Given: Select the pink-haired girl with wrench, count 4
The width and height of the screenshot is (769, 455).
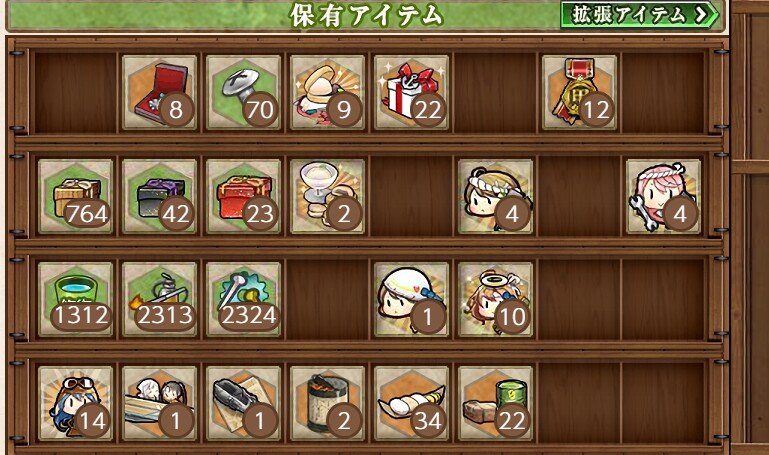Looking at the screenshot, I should point(664,195).
